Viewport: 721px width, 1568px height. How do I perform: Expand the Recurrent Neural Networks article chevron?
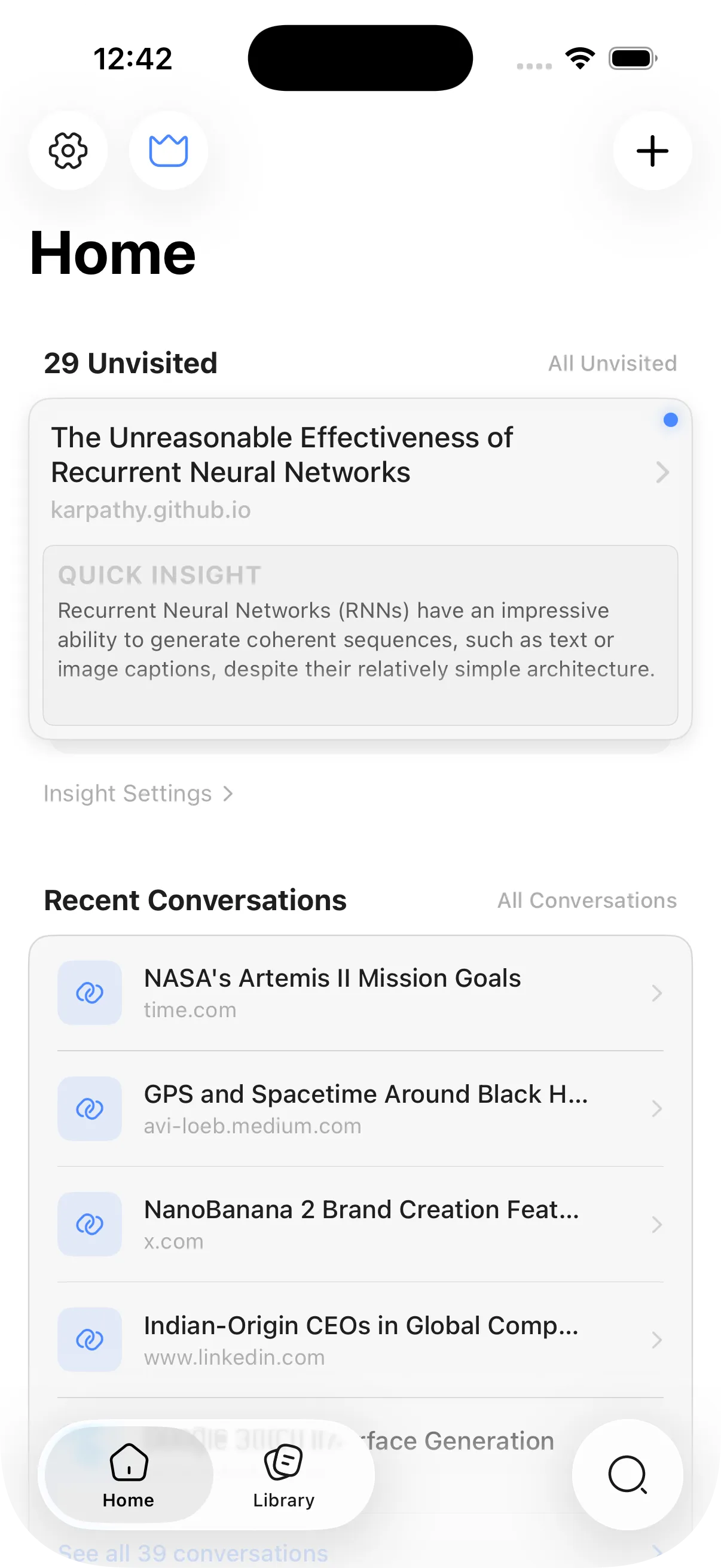point(662,472)
